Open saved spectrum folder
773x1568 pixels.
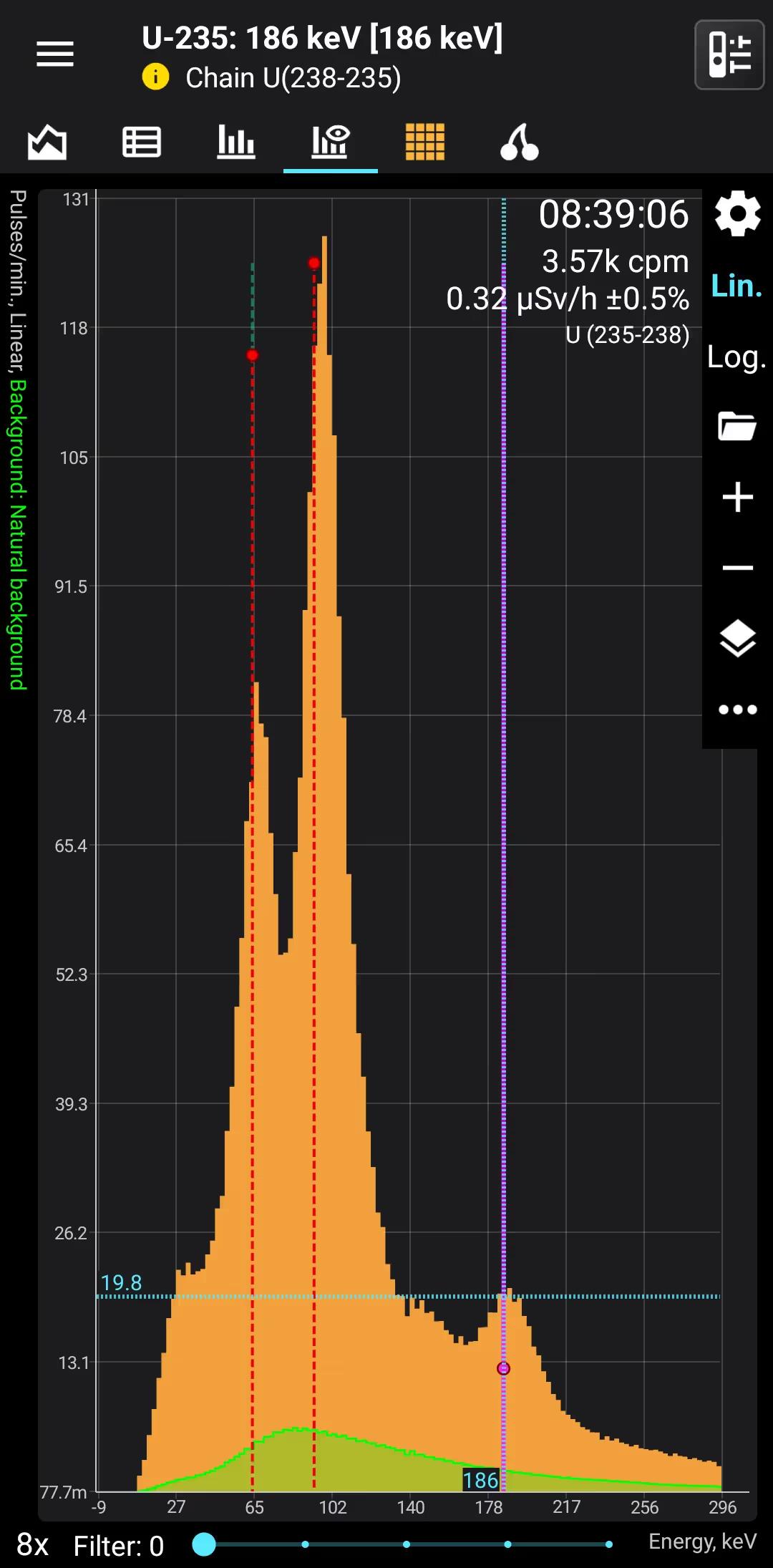coord(737,426)
